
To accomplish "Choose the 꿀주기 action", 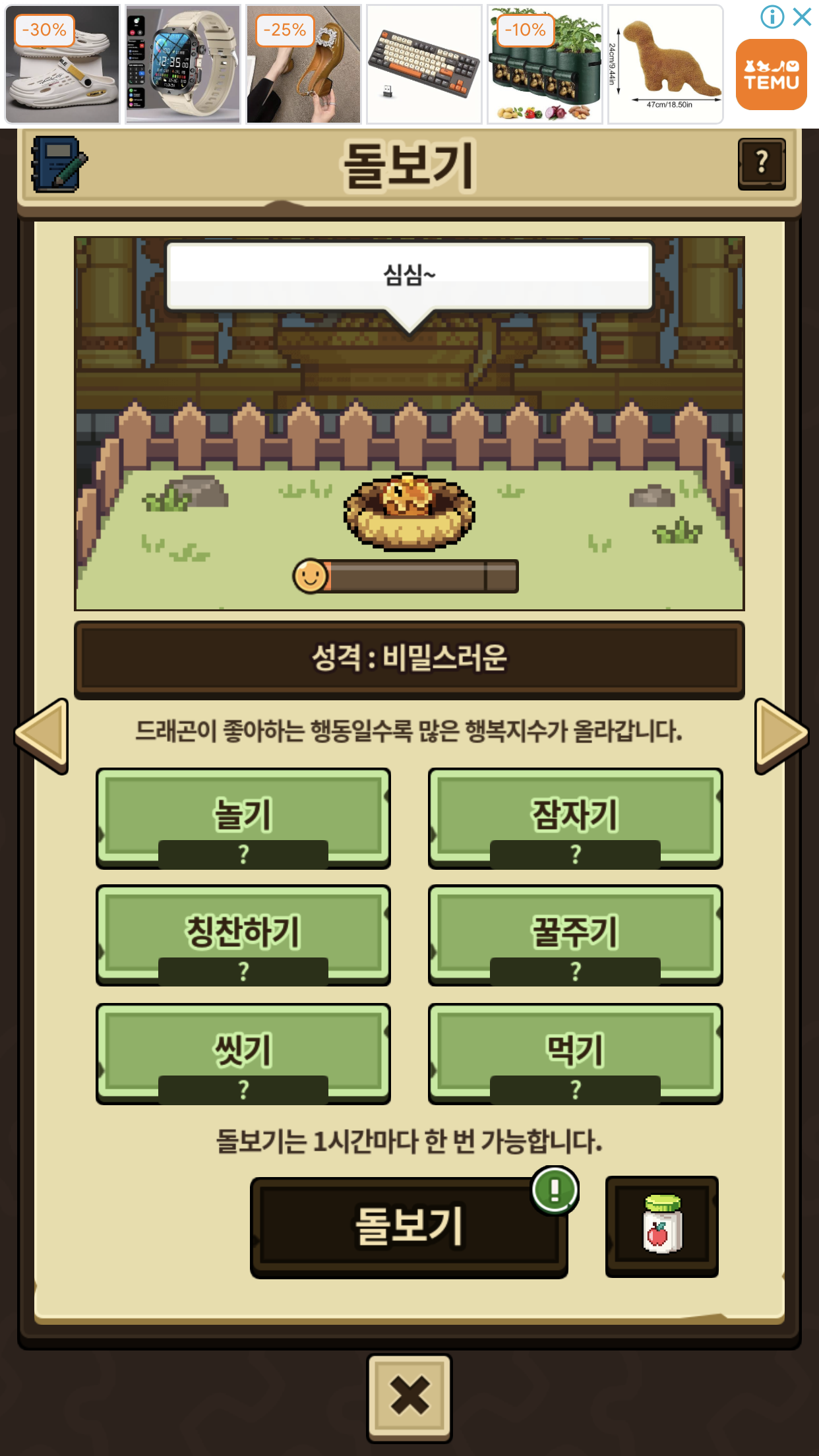I will pyautogui.click(x=575, y=934).
